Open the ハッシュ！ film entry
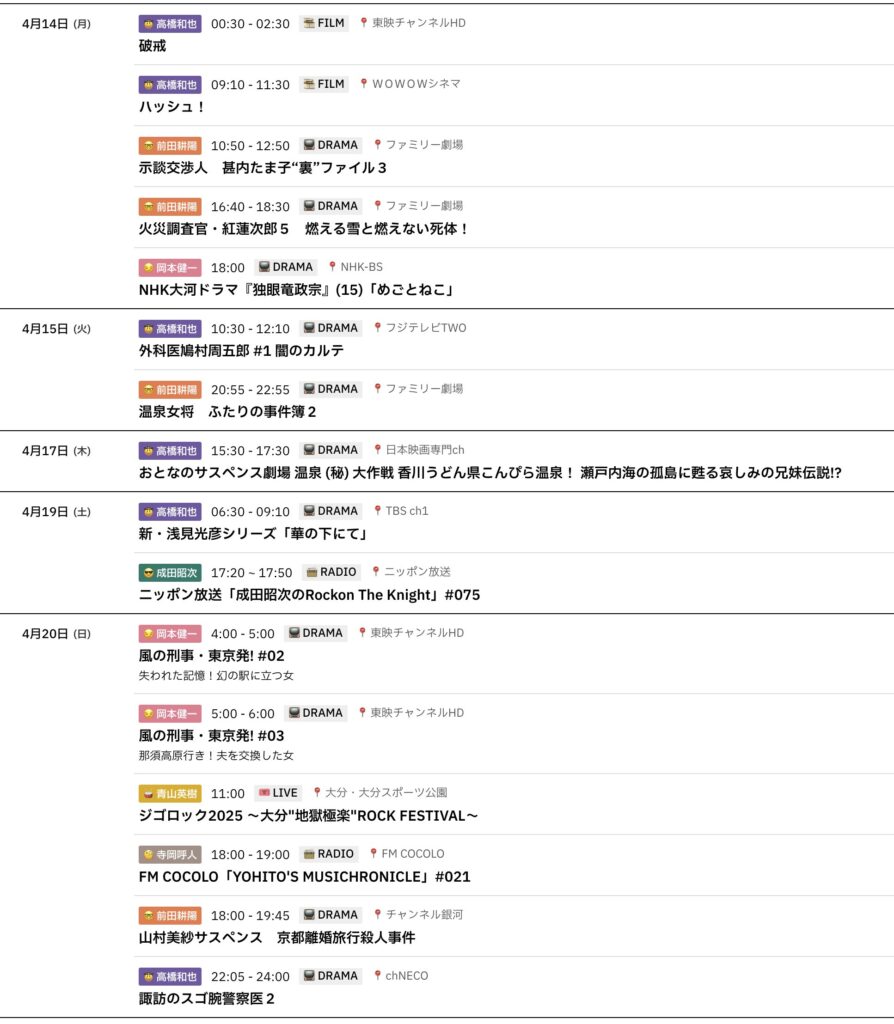 (x=172, y=106)
